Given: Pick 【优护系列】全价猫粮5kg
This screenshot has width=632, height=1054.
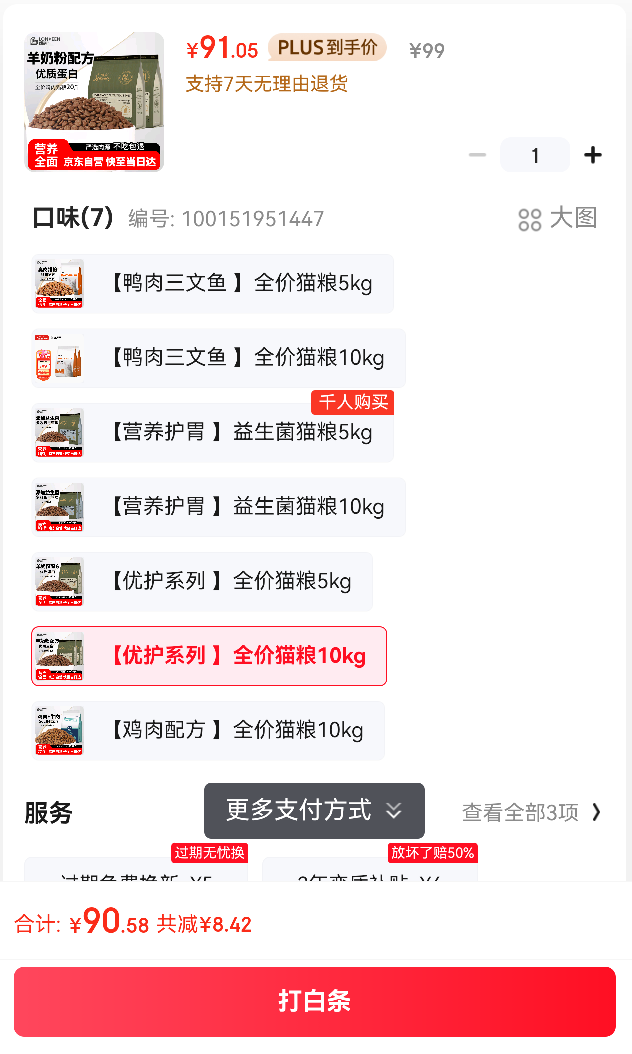Looking at the screenshot, I should click(x=202, y=581).
